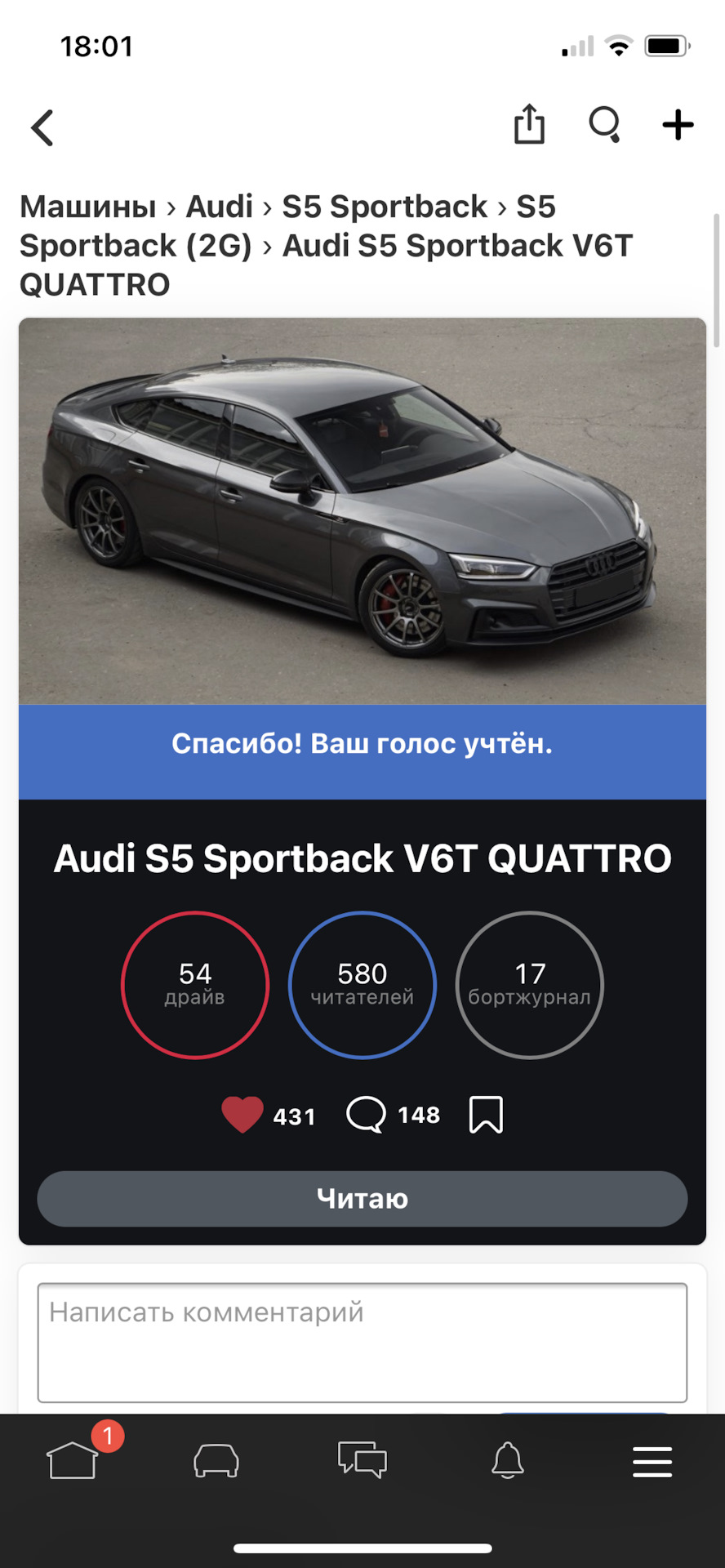Focus the Написать комментарий field
Viewport: 725px width, 1568px height.
[x=362, y=1342]
